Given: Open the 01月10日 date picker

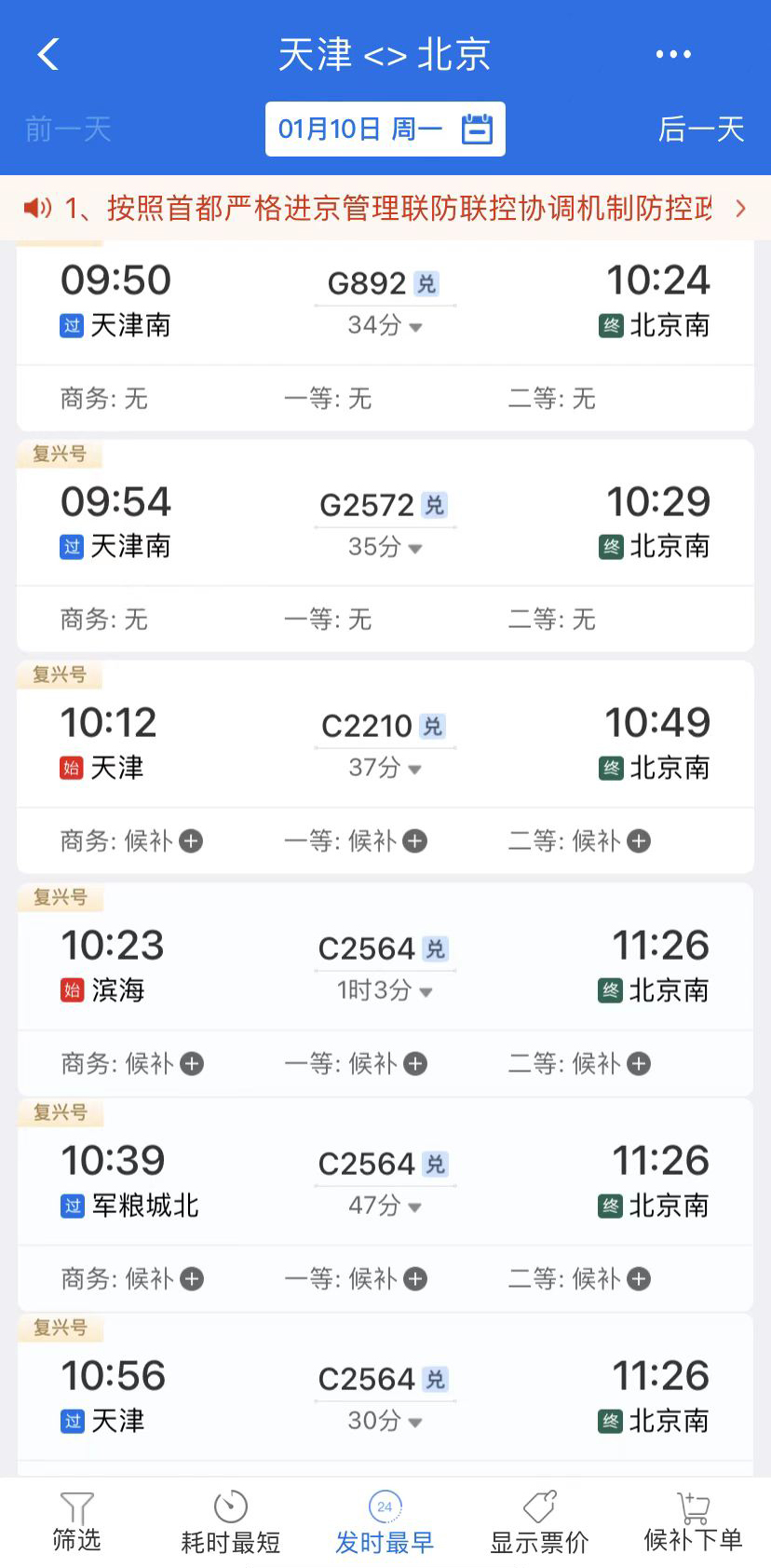Looking at the screenshot, I should coord(385,129).
